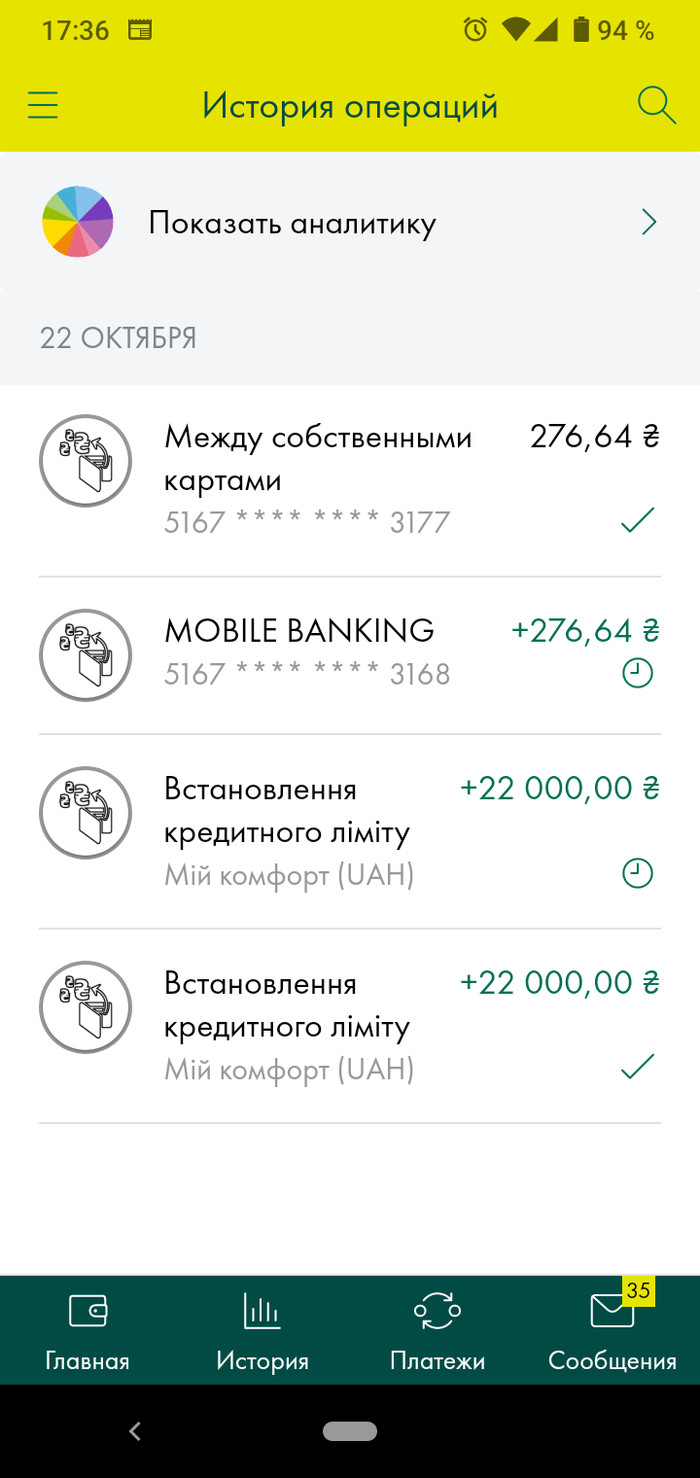Tap the system back arrow

[x=135, y=1432]
